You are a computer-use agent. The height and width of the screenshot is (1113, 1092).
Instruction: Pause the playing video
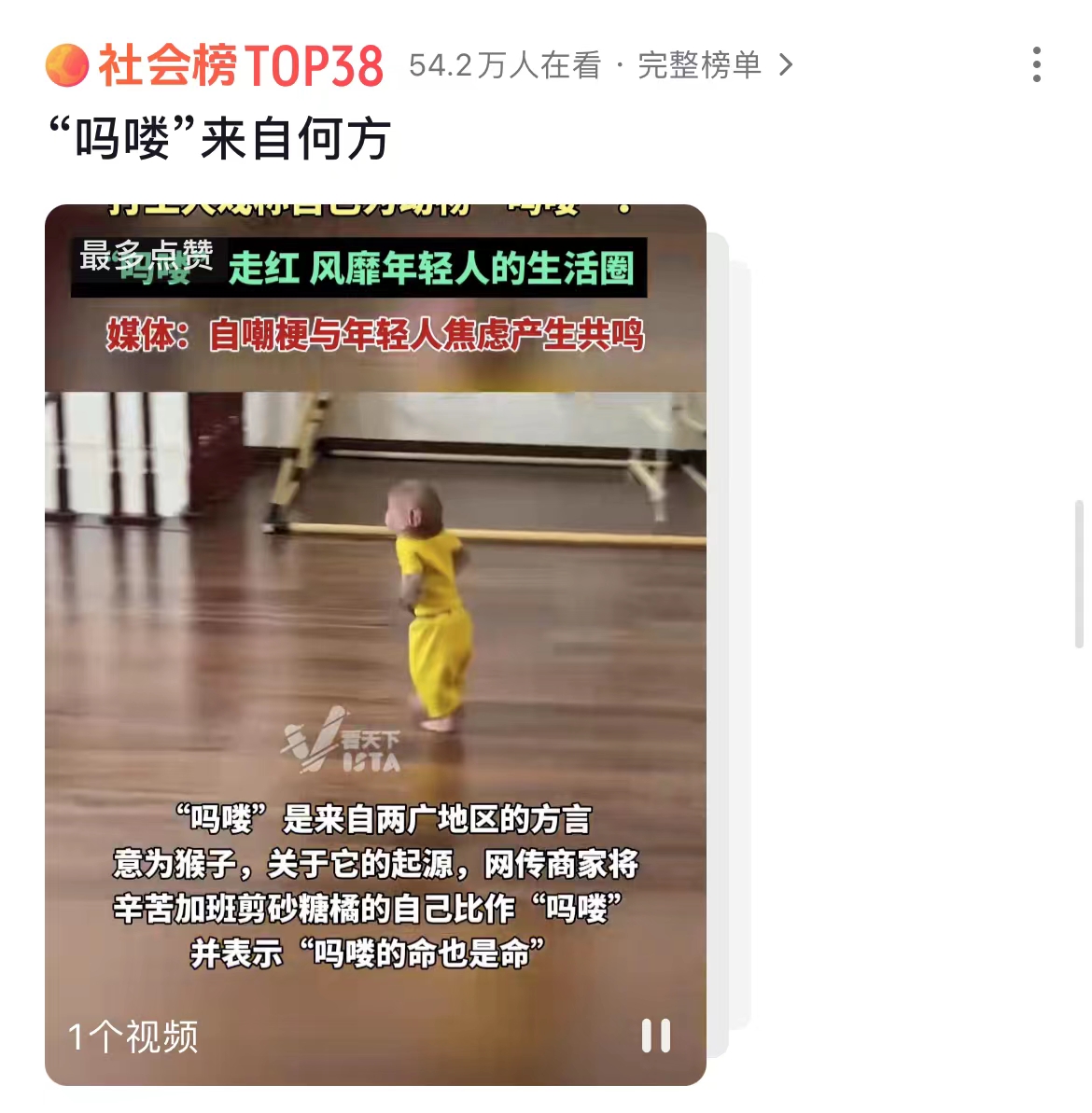[x=655, y=1036]
